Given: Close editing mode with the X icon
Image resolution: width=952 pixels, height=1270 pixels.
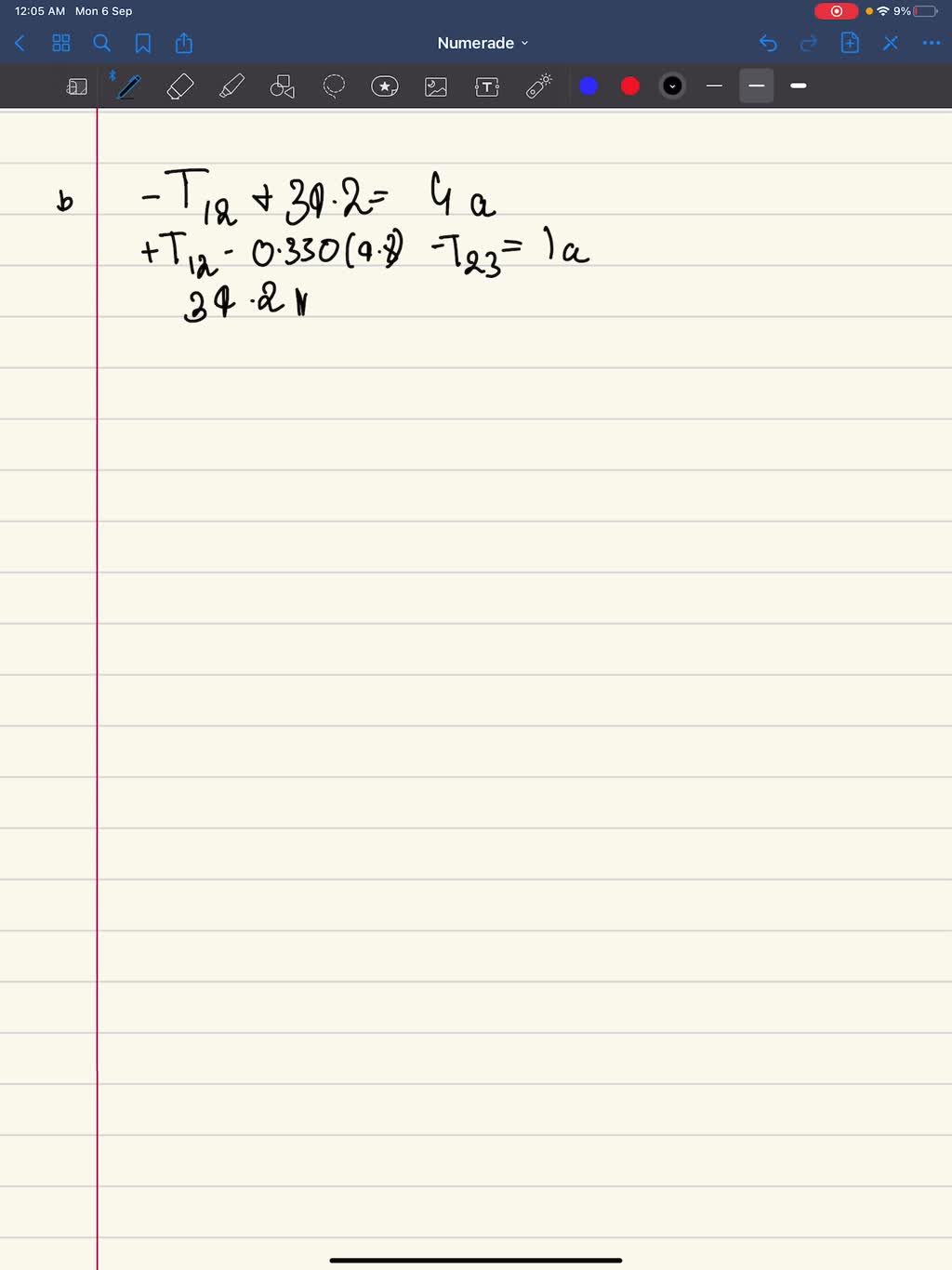Looking at the screenshot, I should [891, 43].
